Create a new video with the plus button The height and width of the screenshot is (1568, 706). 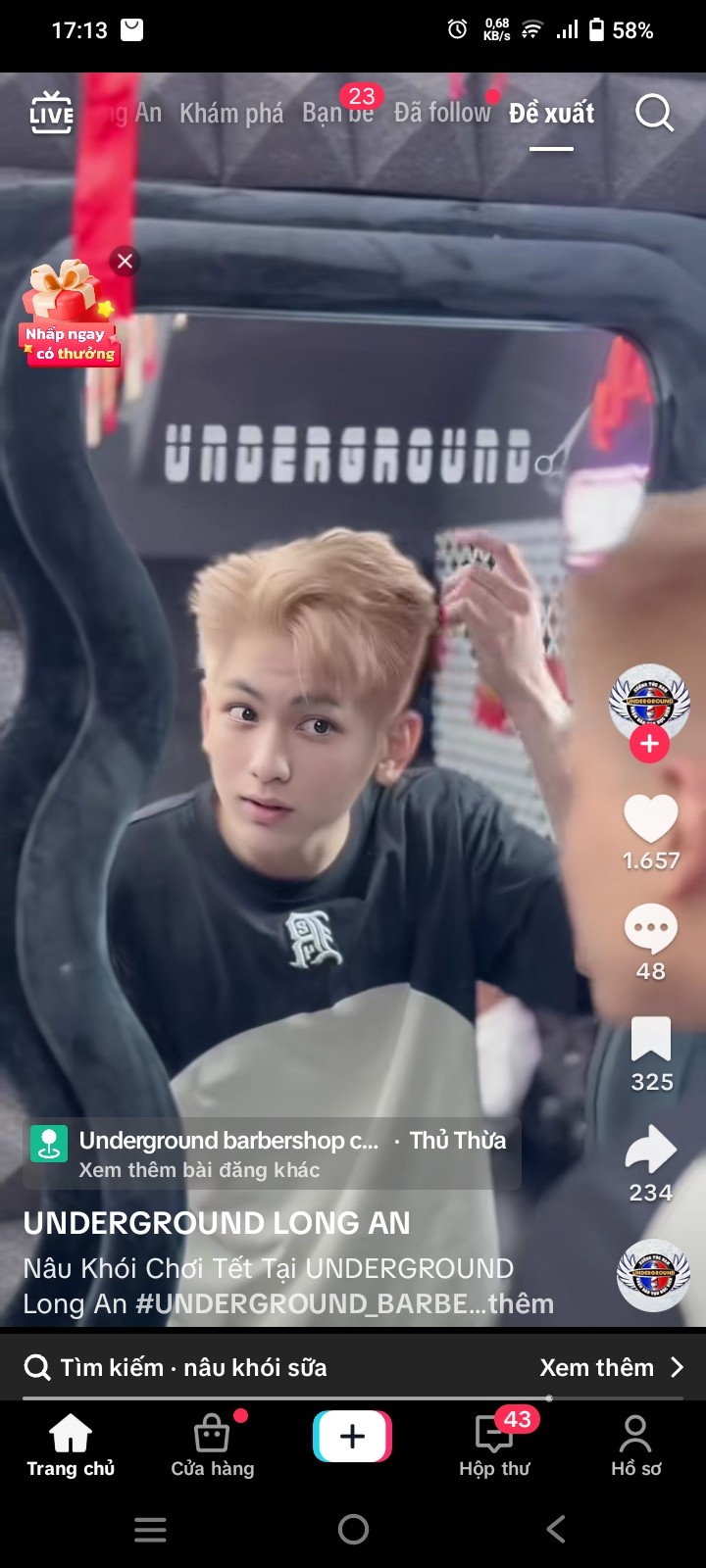(352, 1437)
